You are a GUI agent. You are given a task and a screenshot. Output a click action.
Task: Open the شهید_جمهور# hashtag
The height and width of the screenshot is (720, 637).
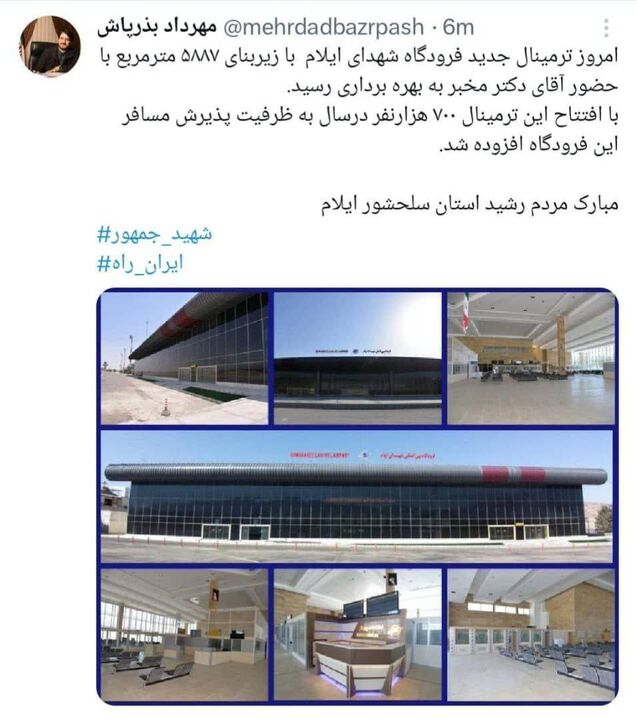(x=154, y=235)
